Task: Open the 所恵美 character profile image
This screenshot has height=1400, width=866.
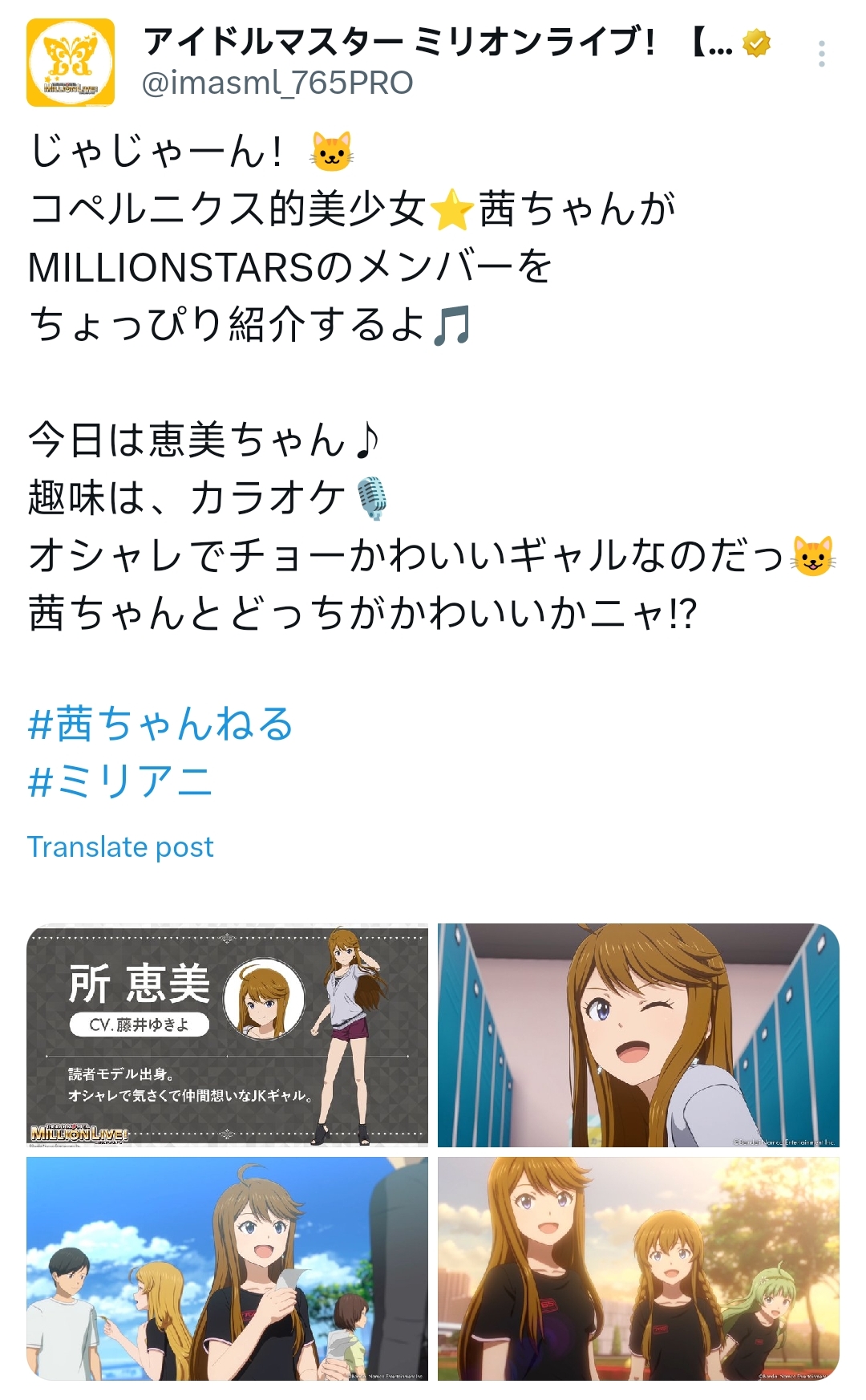Action: click(x=227, y=1035)
